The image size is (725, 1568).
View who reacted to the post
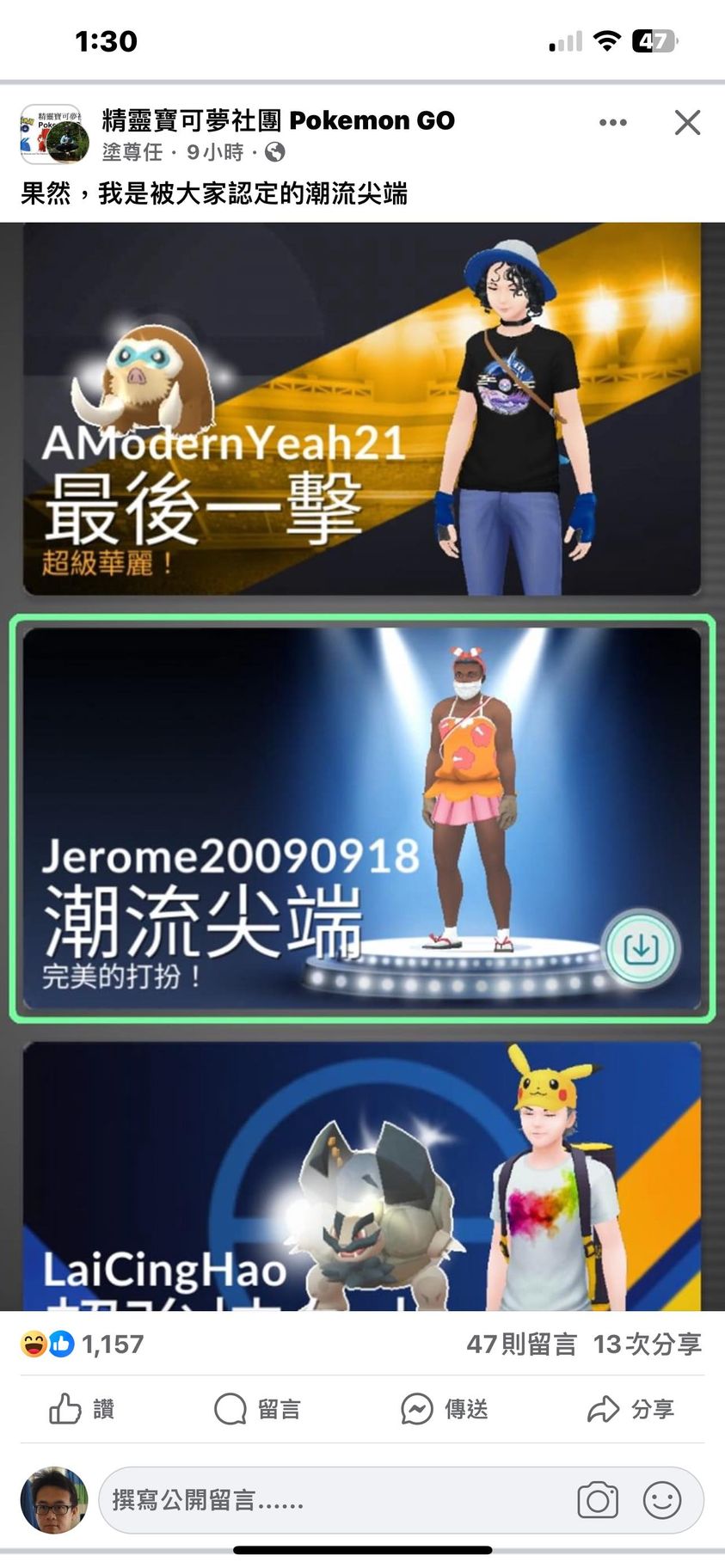[83, 1344]
